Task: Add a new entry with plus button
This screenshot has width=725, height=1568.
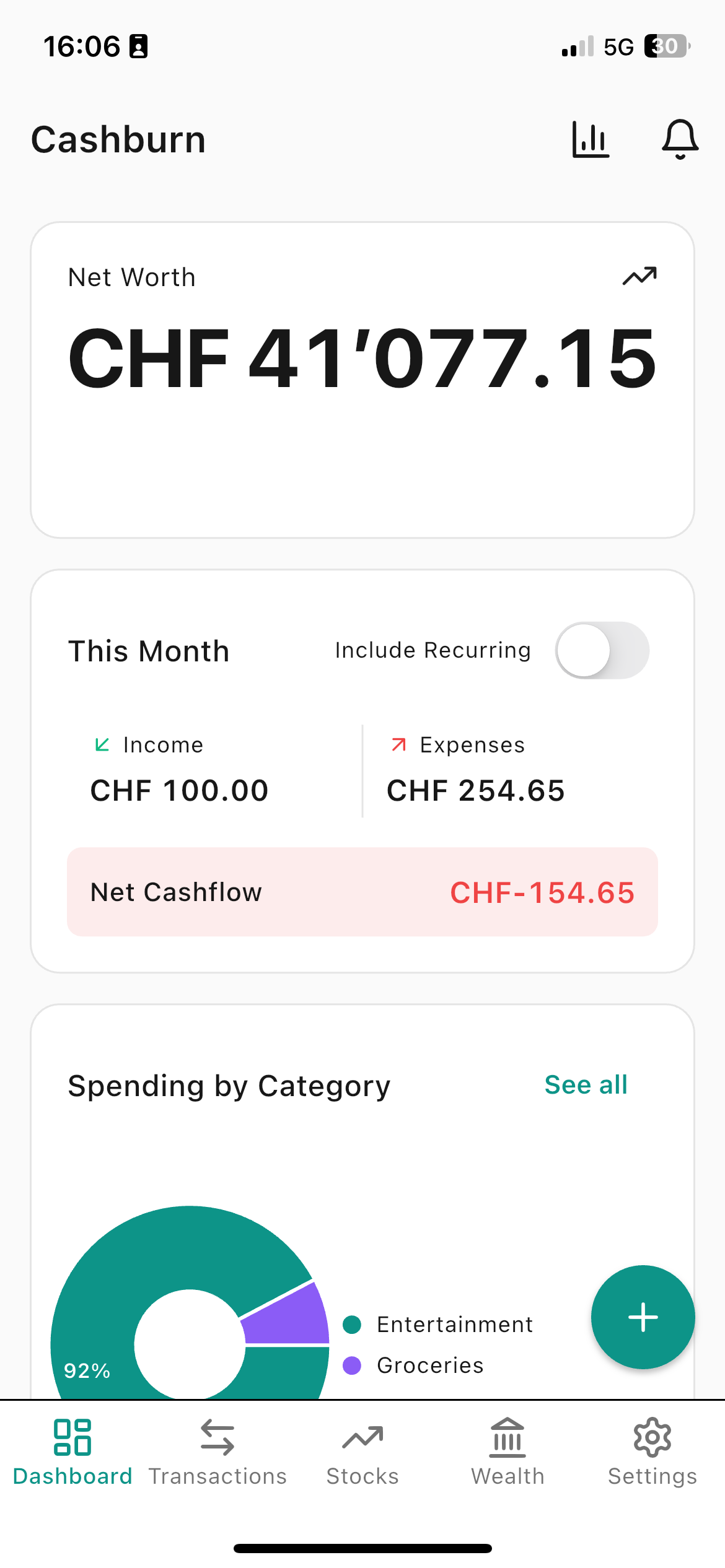Action: pos(643,1317)
